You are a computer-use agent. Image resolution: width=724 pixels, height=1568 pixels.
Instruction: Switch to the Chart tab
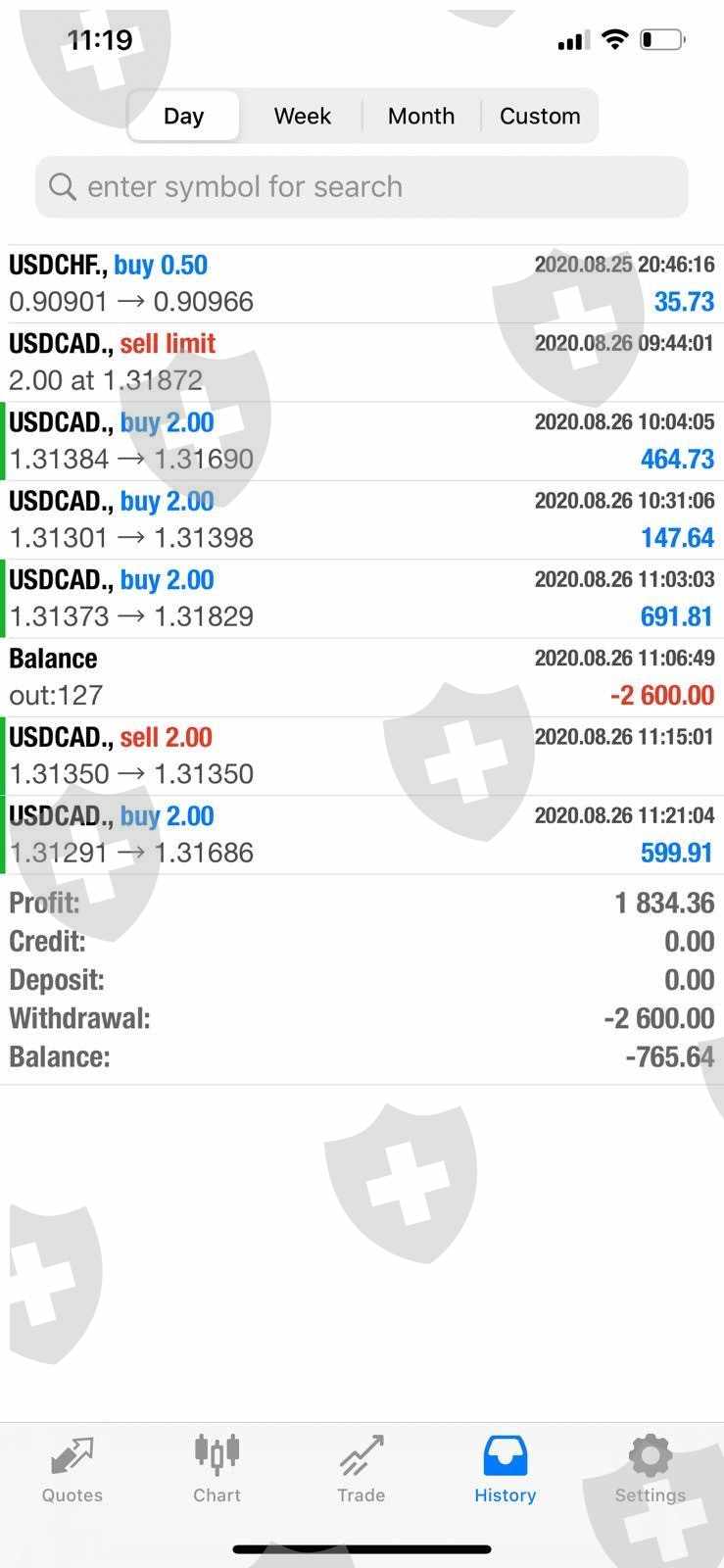pos(217,1469)
